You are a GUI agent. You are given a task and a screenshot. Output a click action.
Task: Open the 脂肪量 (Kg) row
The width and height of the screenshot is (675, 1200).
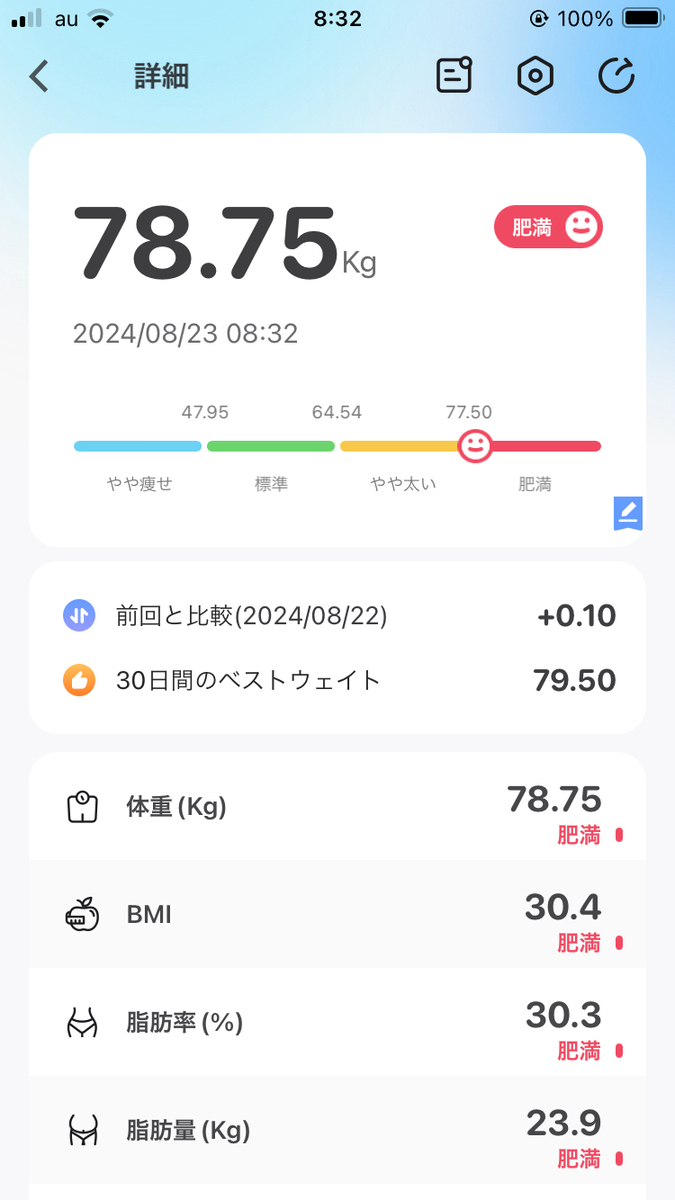337,1130
